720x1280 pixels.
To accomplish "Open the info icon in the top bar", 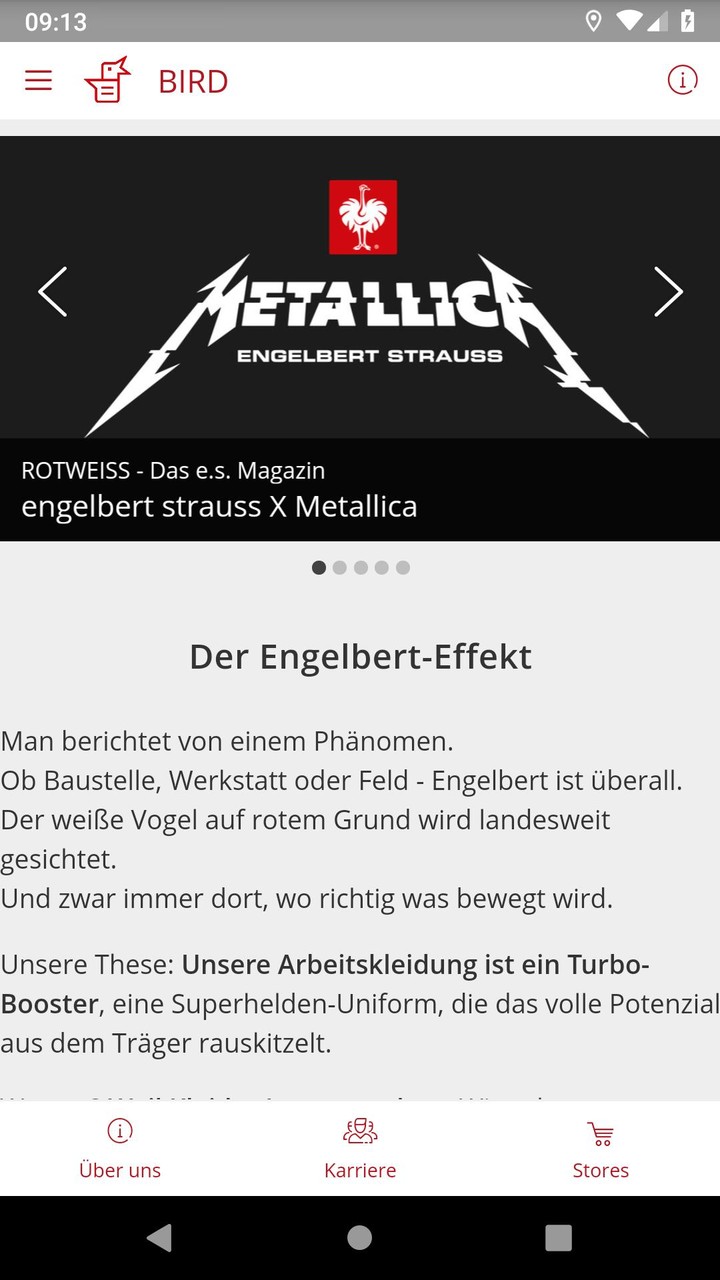I will [683, 80].
